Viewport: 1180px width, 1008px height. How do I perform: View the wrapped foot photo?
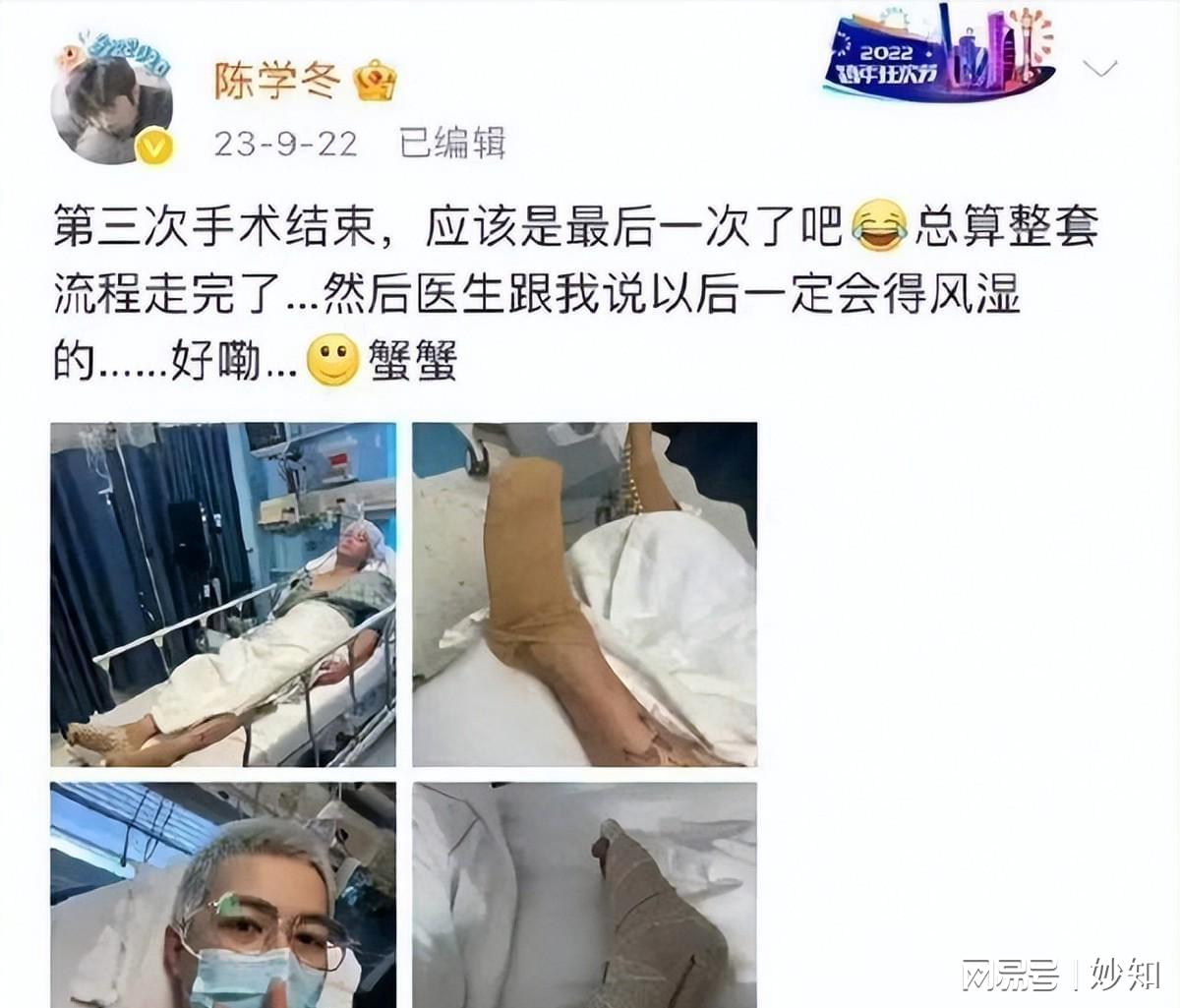[584, 893]
